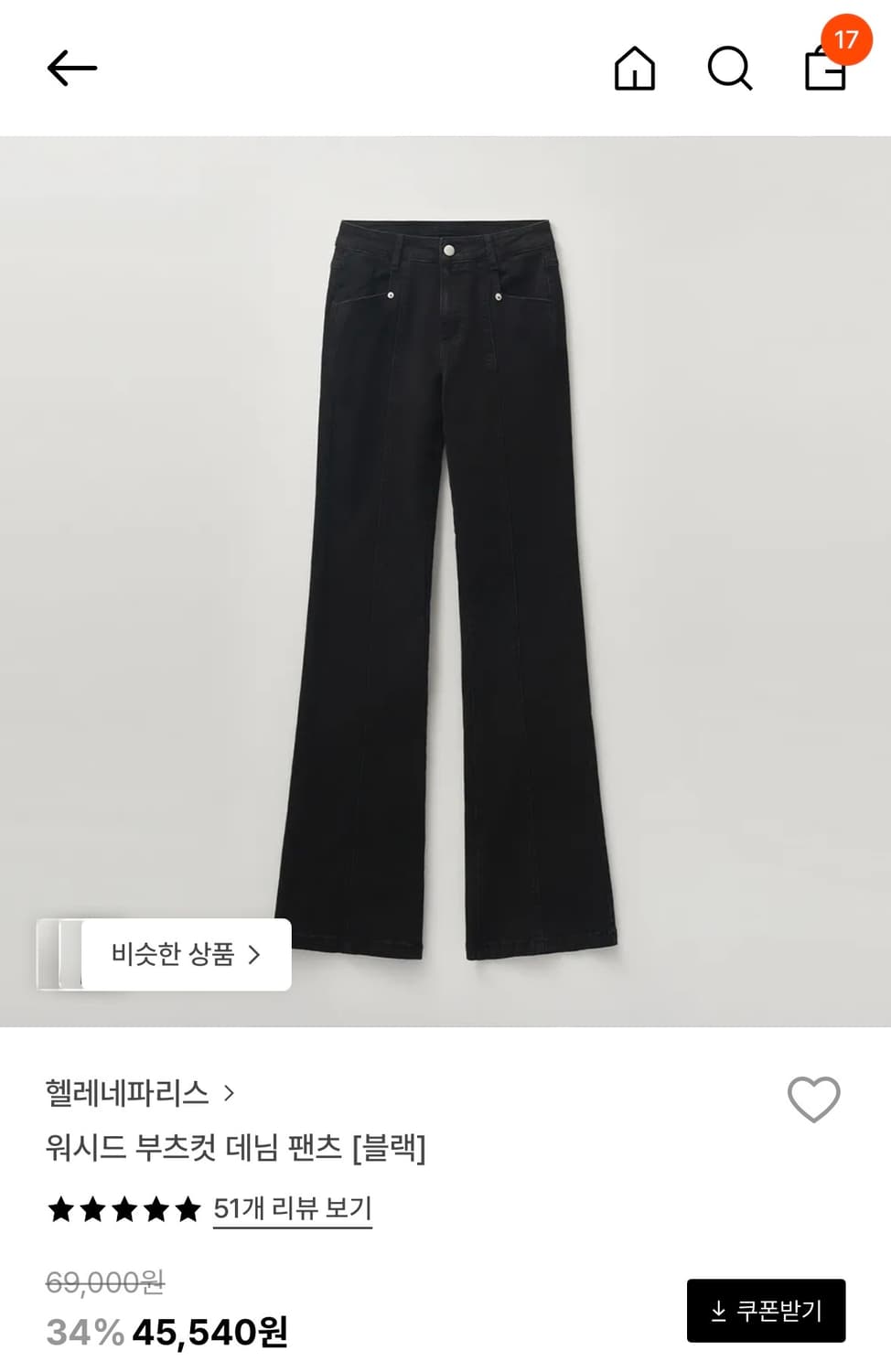Screen dimensions: 891x1372
Task: Click the download icon on the coupon button
Action: pos(718,1312)
